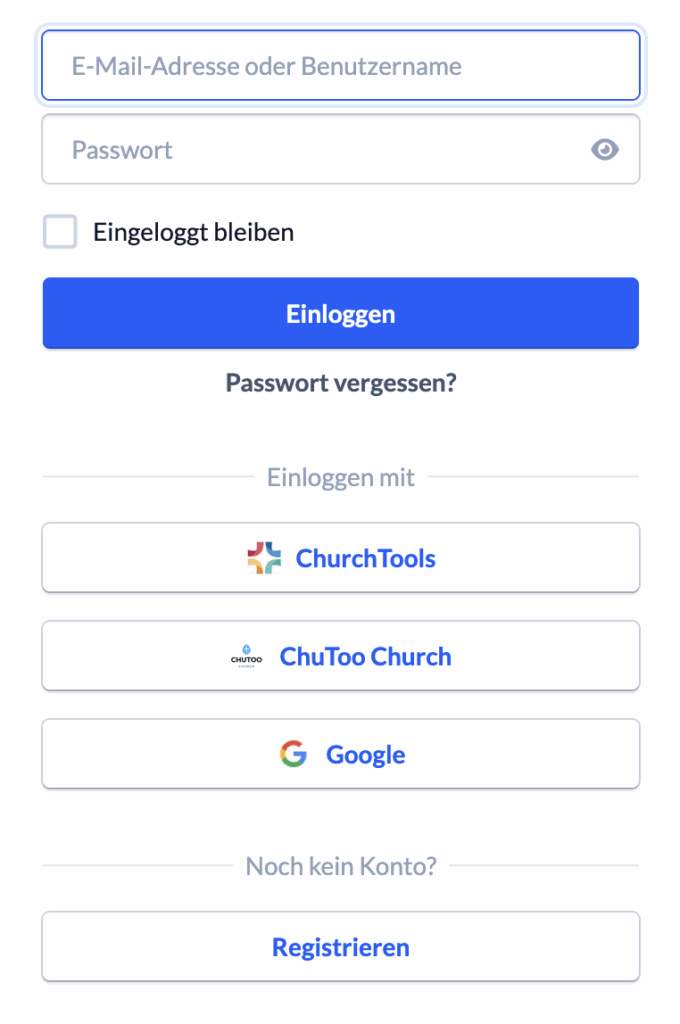680x1024 pixels.
Task: Check the Eingeloggt bleiben box
Action: point(60,233)
